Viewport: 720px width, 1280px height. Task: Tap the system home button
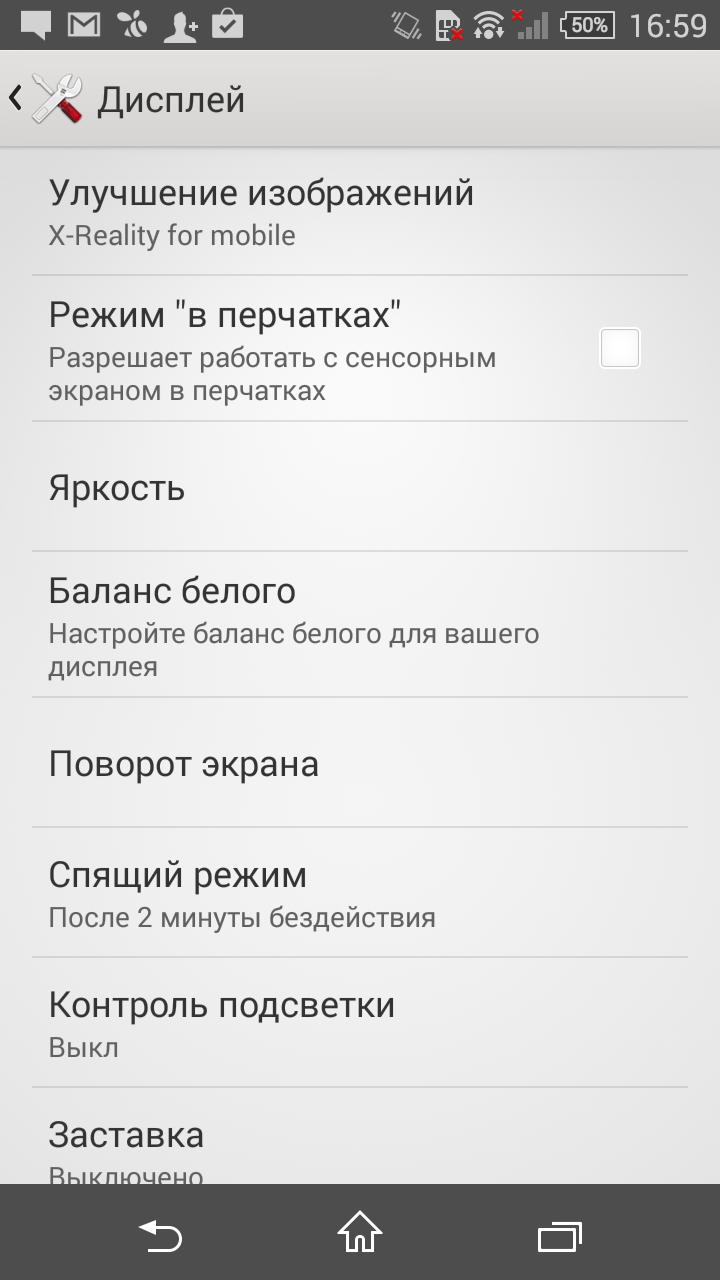coord(360,1233)
